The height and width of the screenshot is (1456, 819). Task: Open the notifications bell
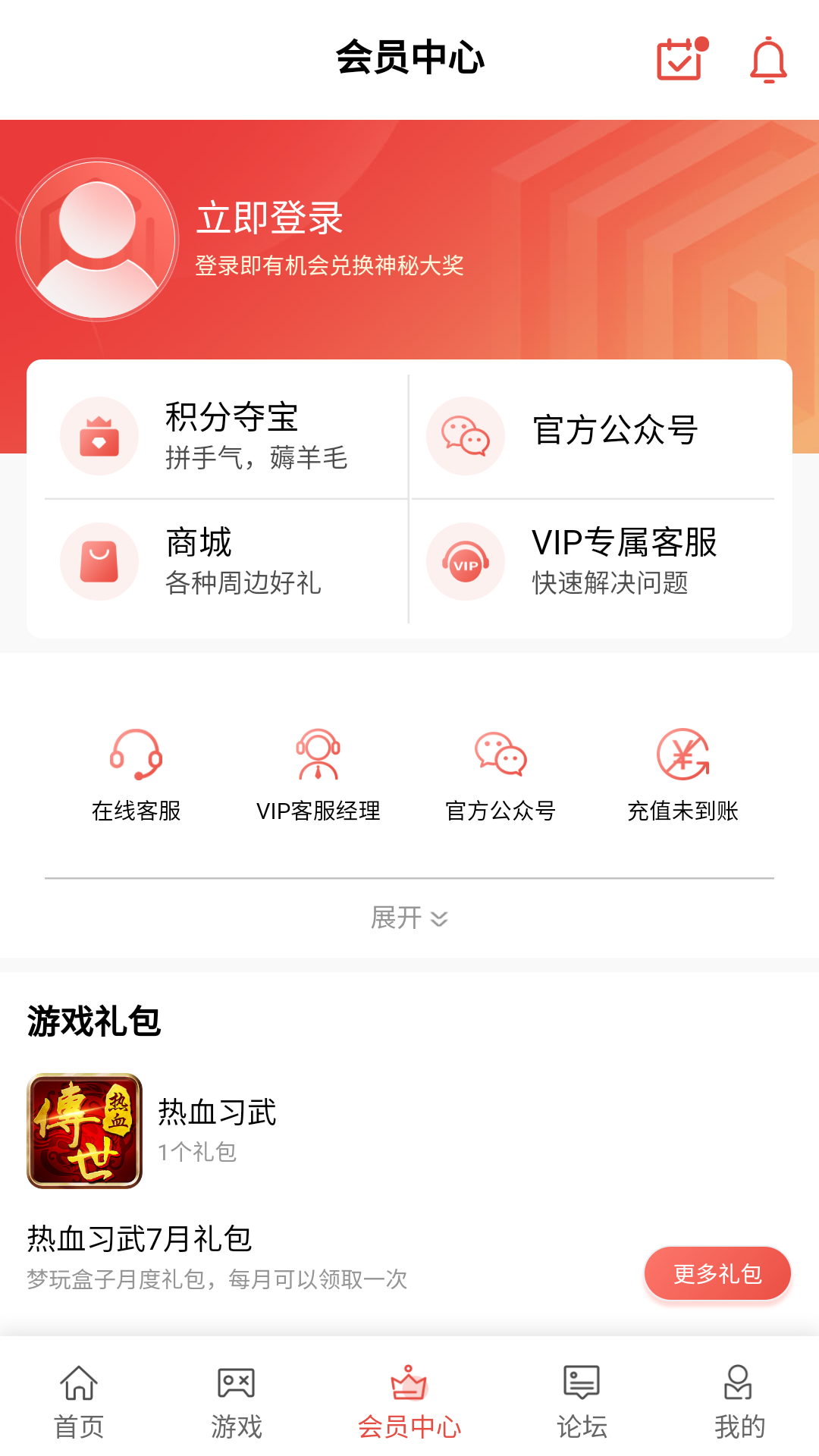click(768, 59)
